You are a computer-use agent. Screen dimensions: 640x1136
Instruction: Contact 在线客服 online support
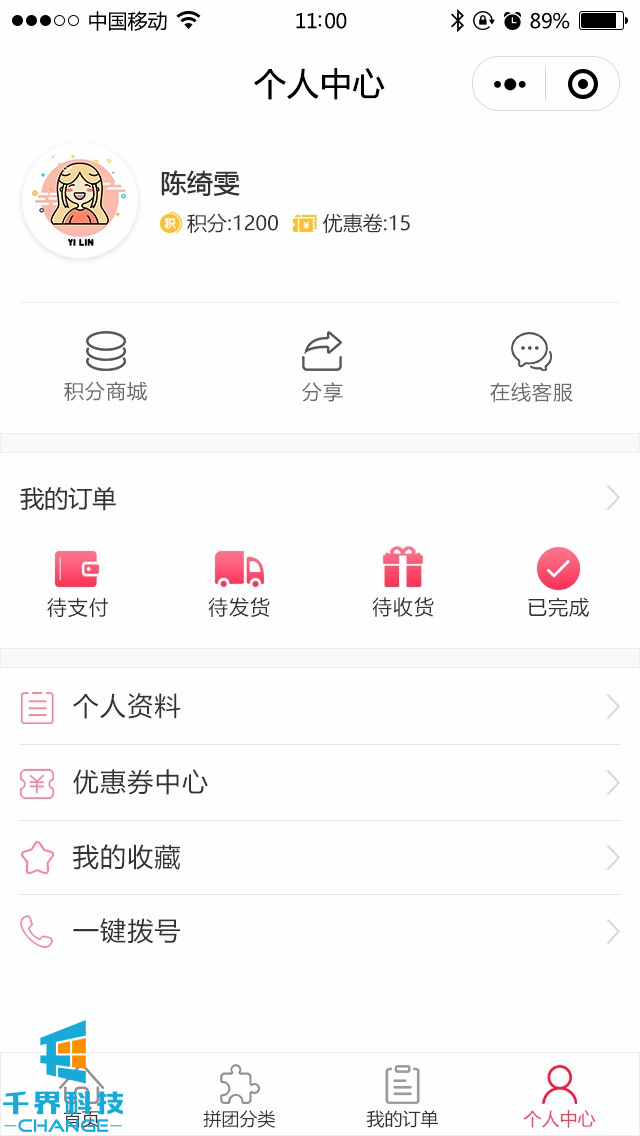531,367
